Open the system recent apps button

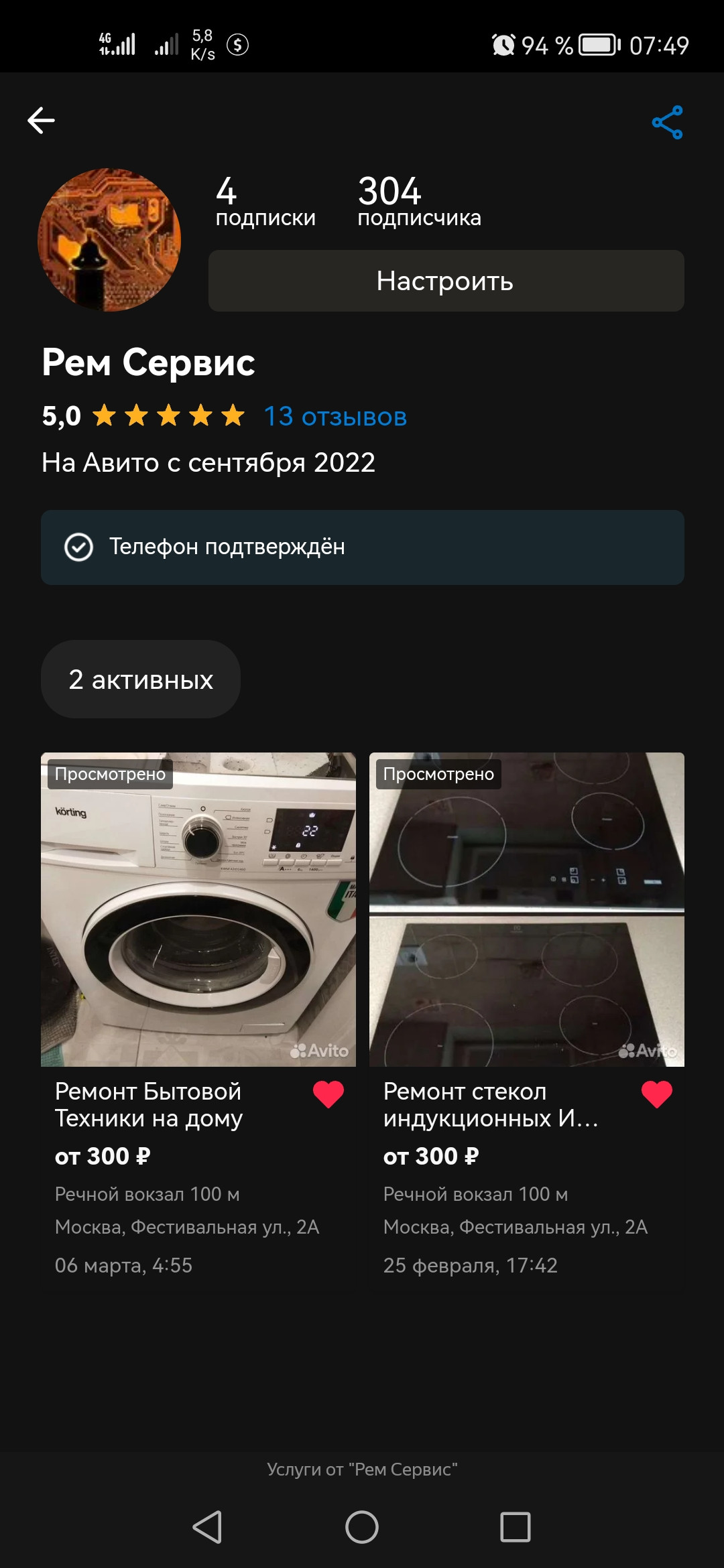click(515, 1527)
